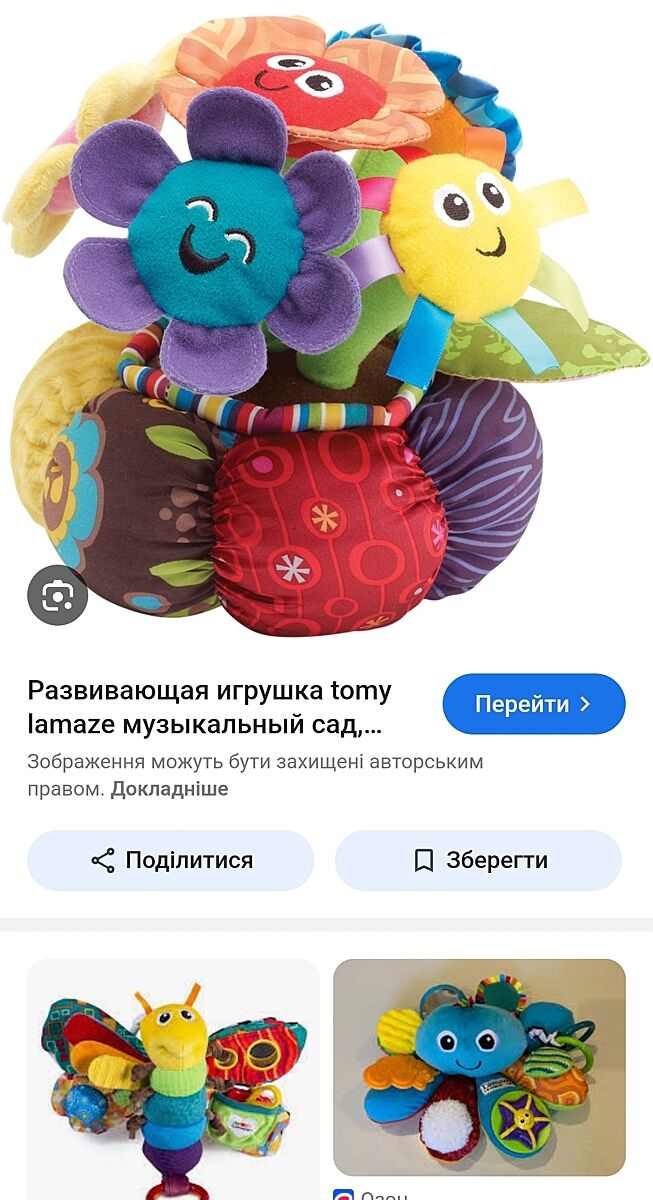The width and height of the screenshot is (653, 1200).
Task: Save the image with Зберегти
Action: point(478,860)
